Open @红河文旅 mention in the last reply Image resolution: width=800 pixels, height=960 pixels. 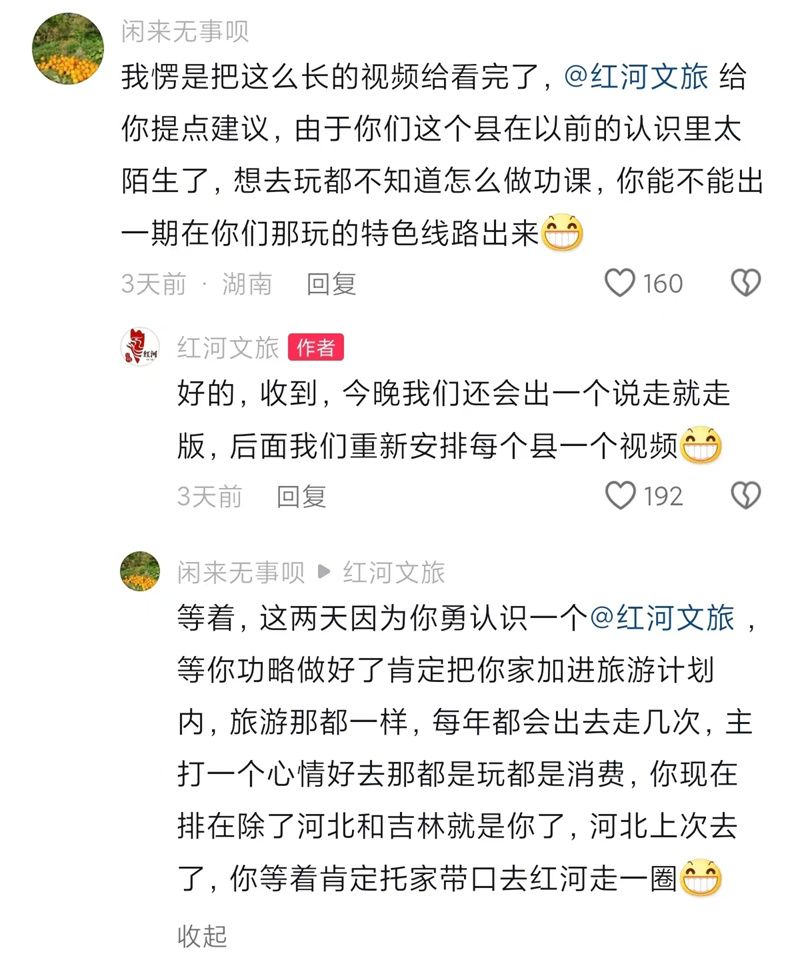click(662, 619)
